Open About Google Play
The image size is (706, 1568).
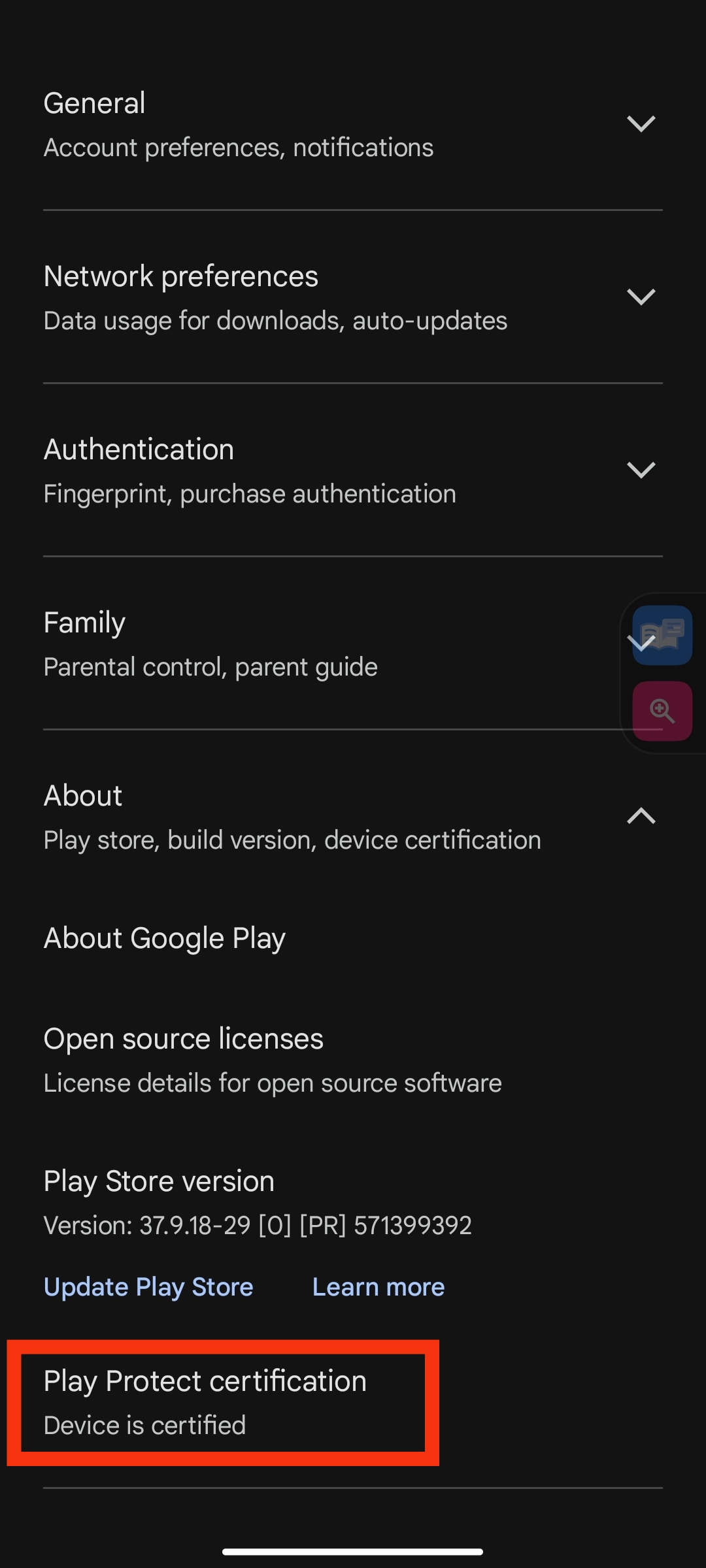click(x=165, y=938)
